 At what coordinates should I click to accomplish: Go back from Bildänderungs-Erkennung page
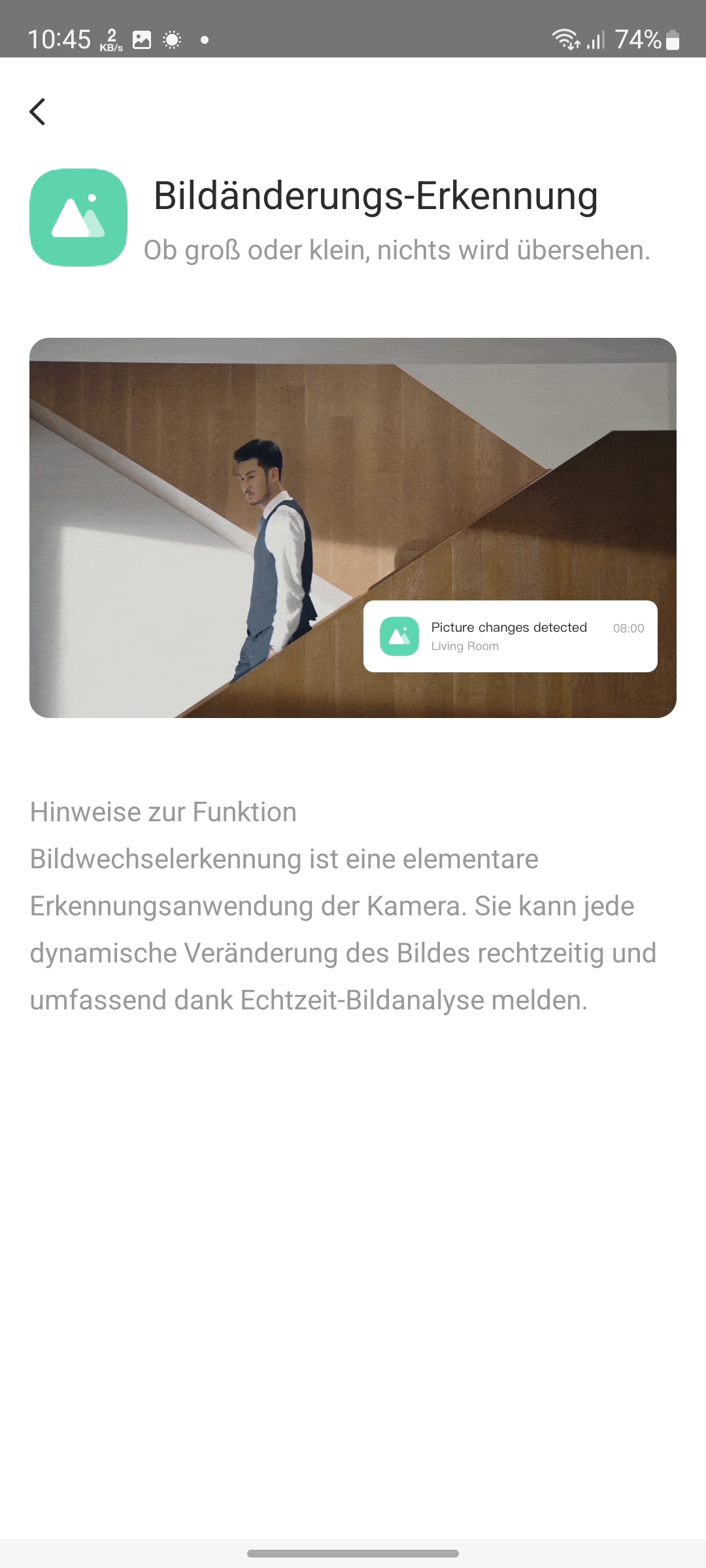click(38, 112)
